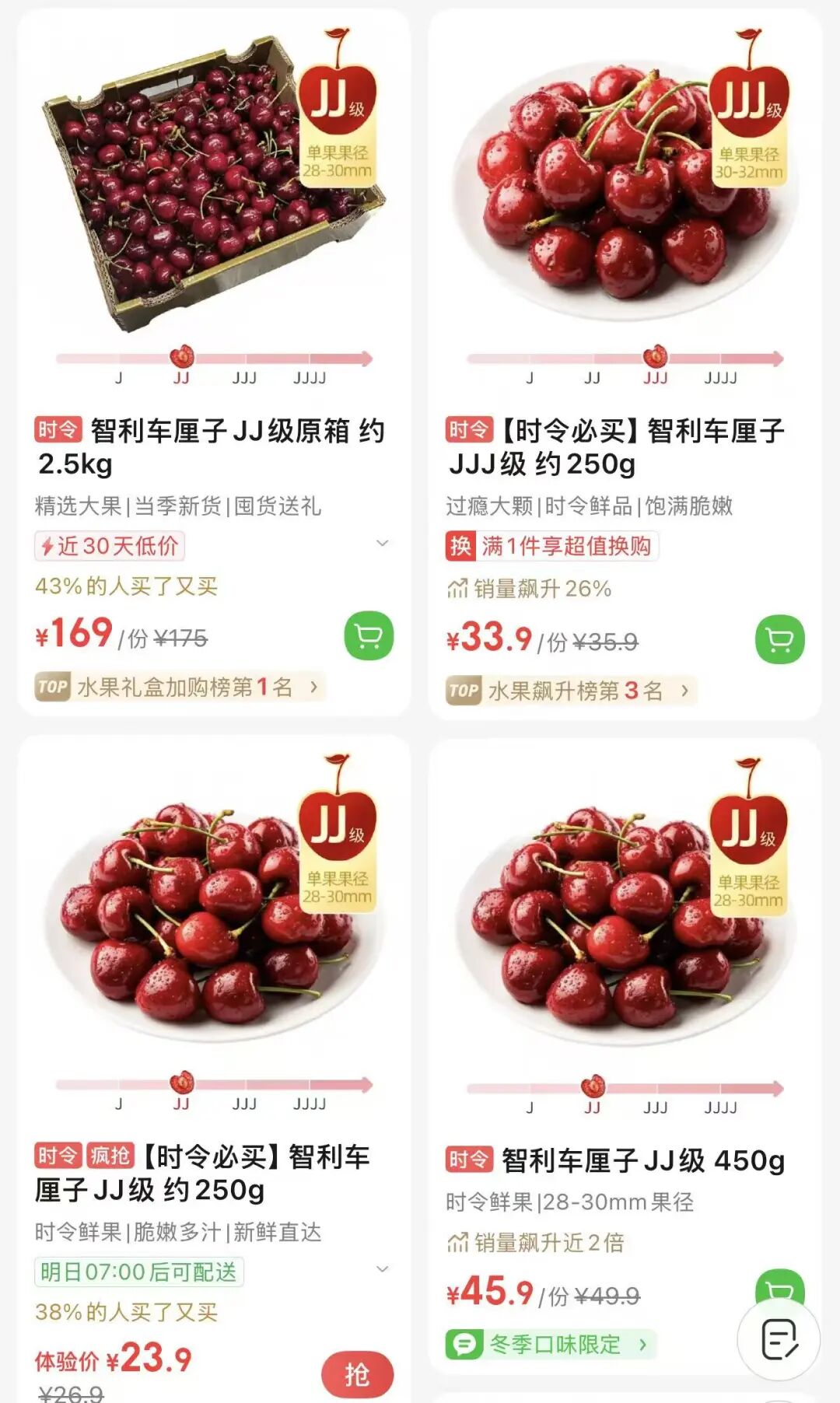Viewport: 840px width, 1403px height.
Task: Add the ¥33.9 JJJ cherries to cart
Action: pos(779,639)
